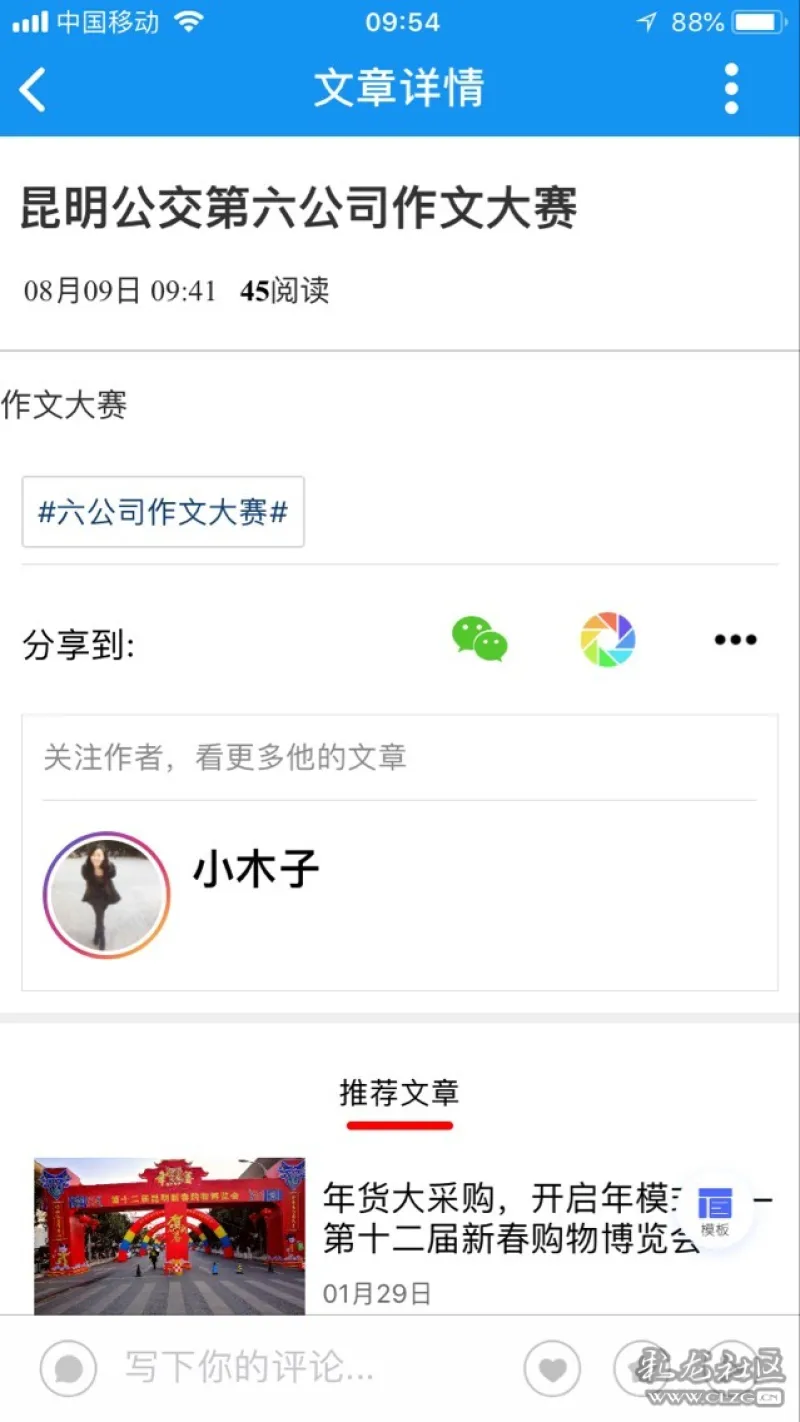
Task: Open the three-dot overflow menu
Action: [x=731, y=89]
